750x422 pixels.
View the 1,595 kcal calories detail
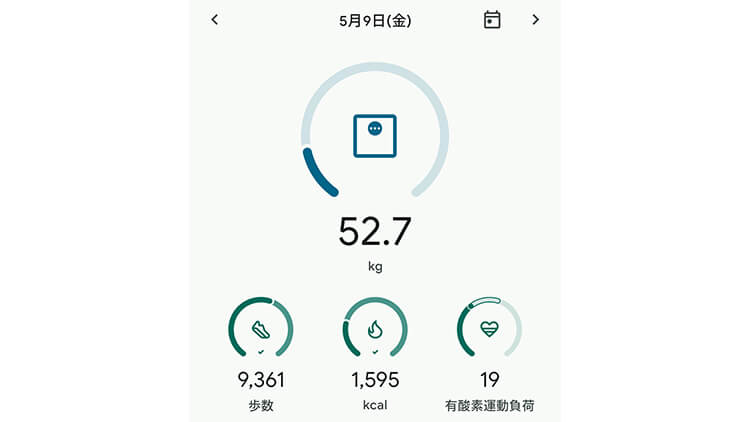[x=375, y=329]
